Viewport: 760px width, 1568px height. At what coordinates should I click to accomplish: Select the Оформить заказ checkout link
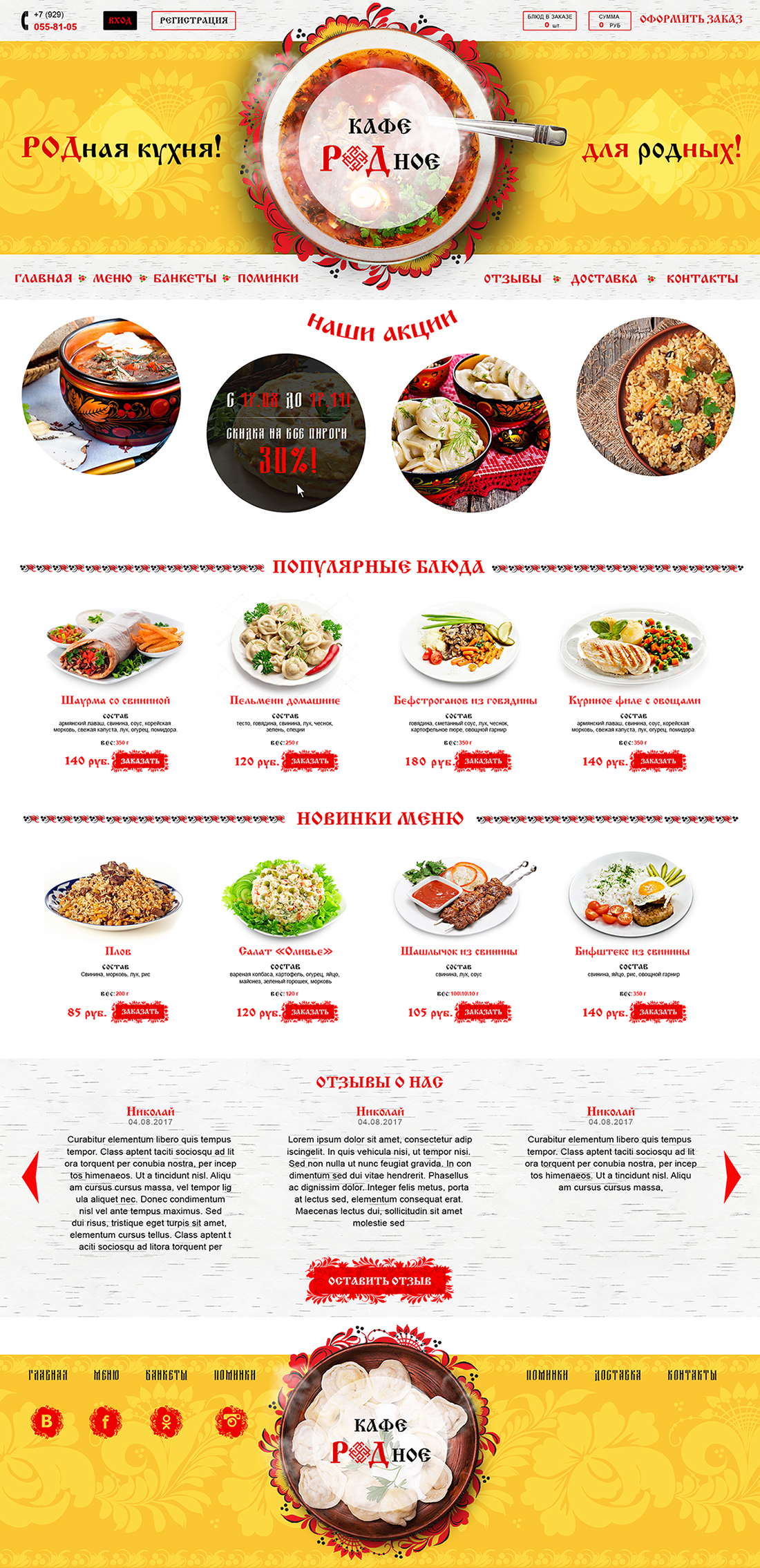[x=690, y=19]
